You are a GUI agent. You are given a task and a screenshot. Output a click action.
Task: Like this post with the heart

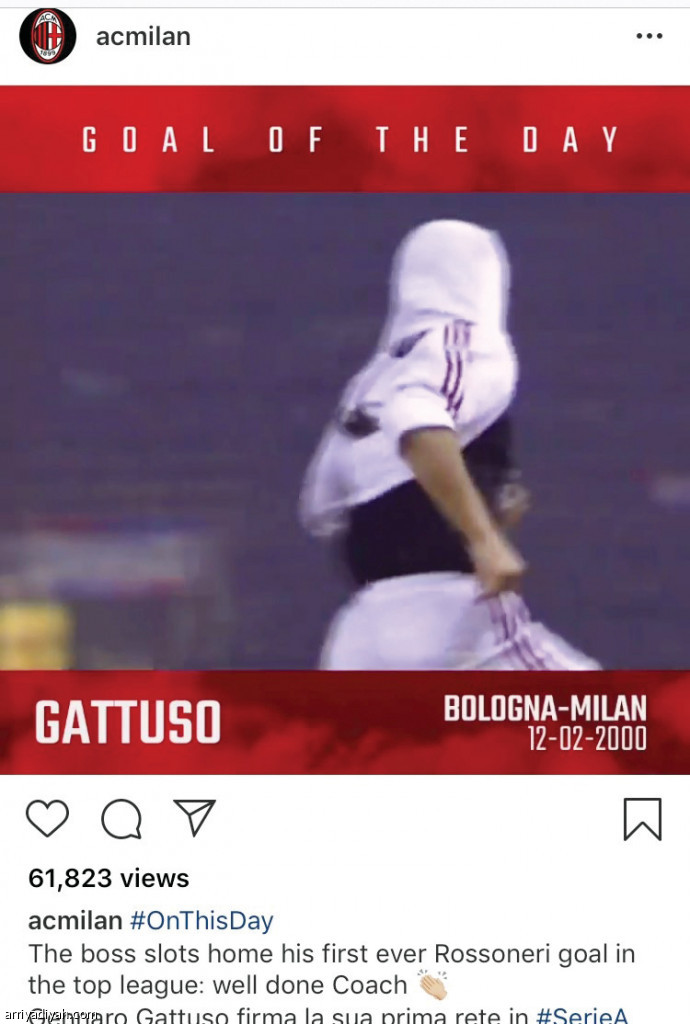pyautogui.click(x=47, y=819)
